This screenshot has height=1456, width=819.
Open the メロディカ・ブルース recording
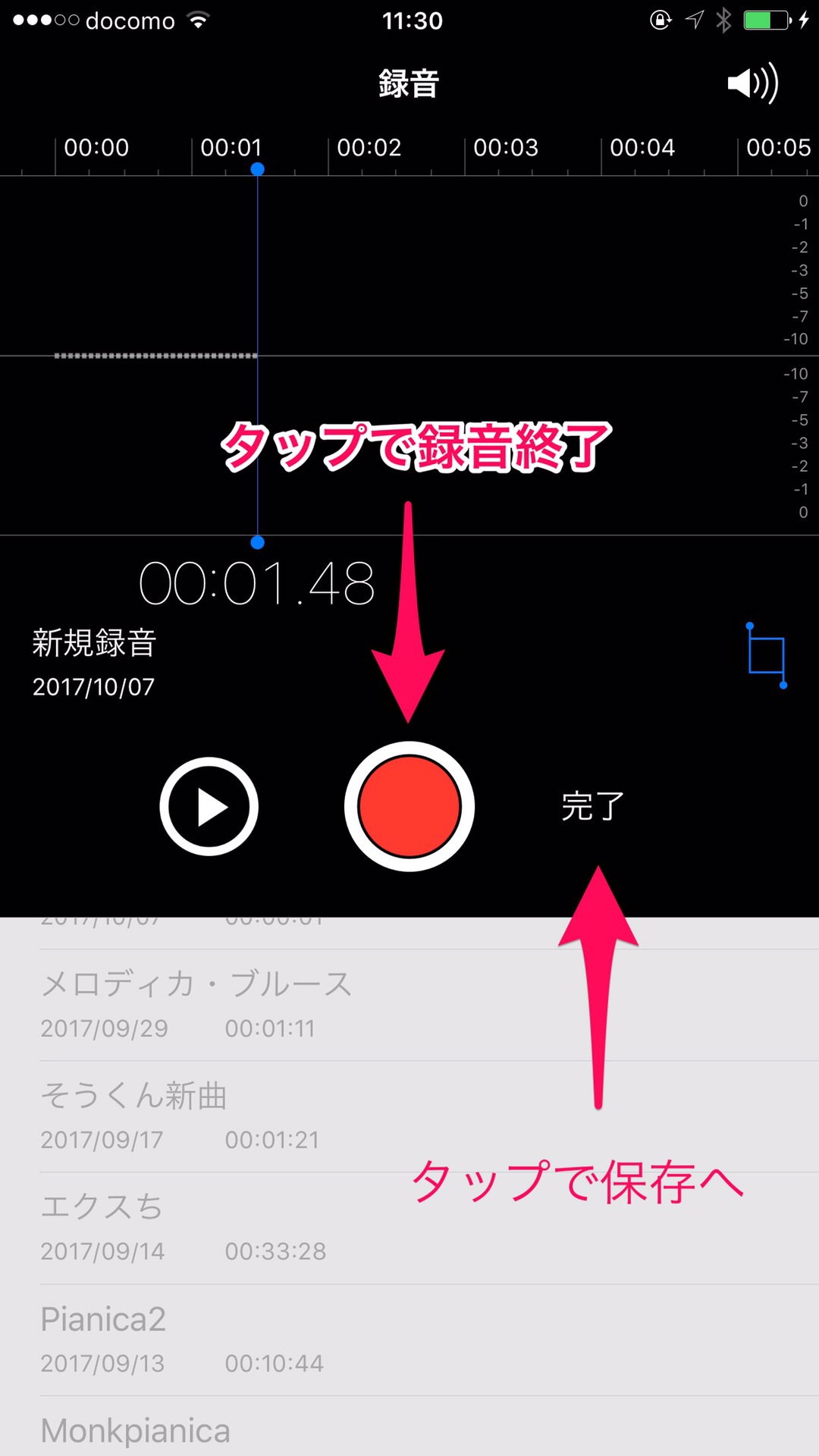[x=303, y=1005]
